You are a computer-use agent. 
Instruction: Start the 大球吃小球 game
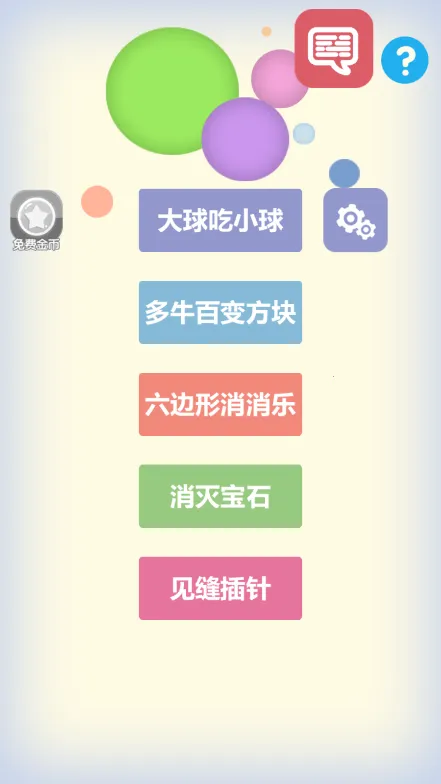click(220, 220)
